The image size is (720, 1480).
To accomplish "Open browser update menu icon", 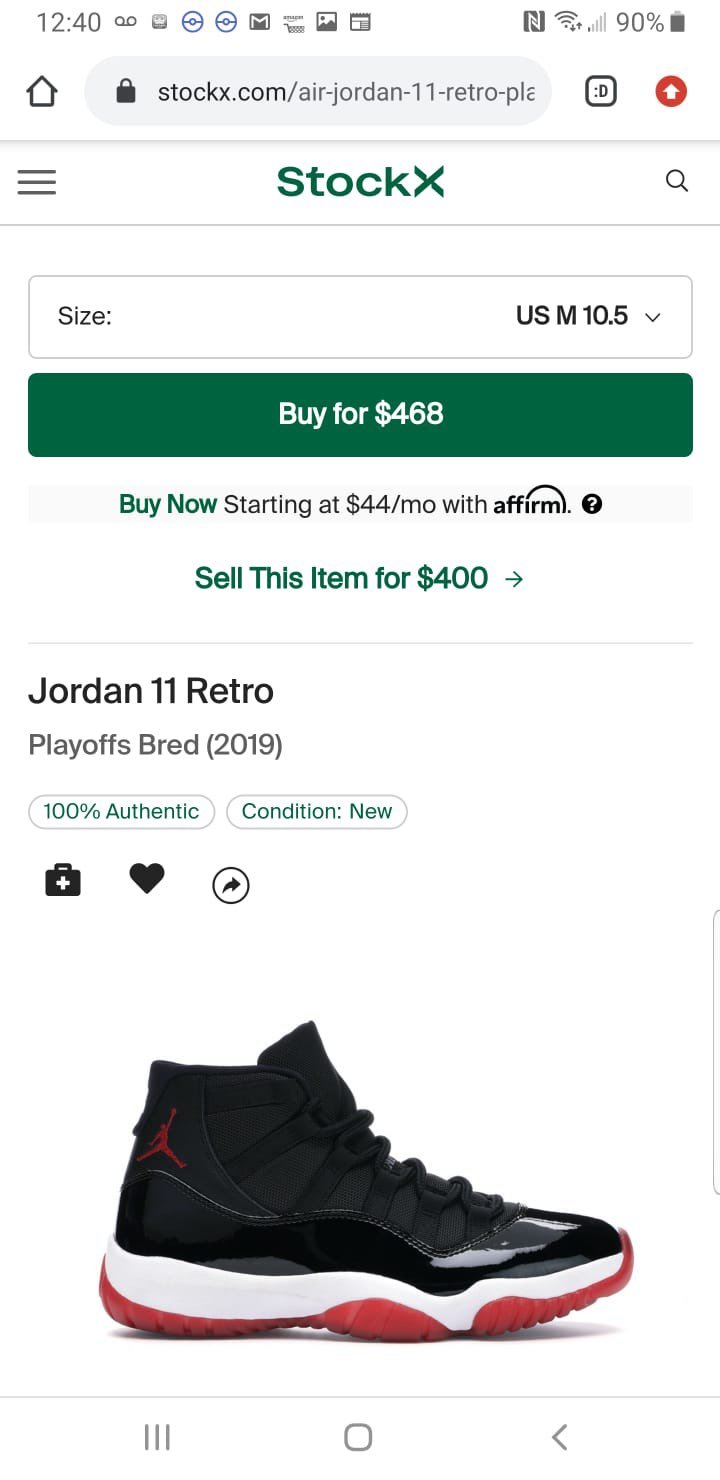I will click(671, 92).
